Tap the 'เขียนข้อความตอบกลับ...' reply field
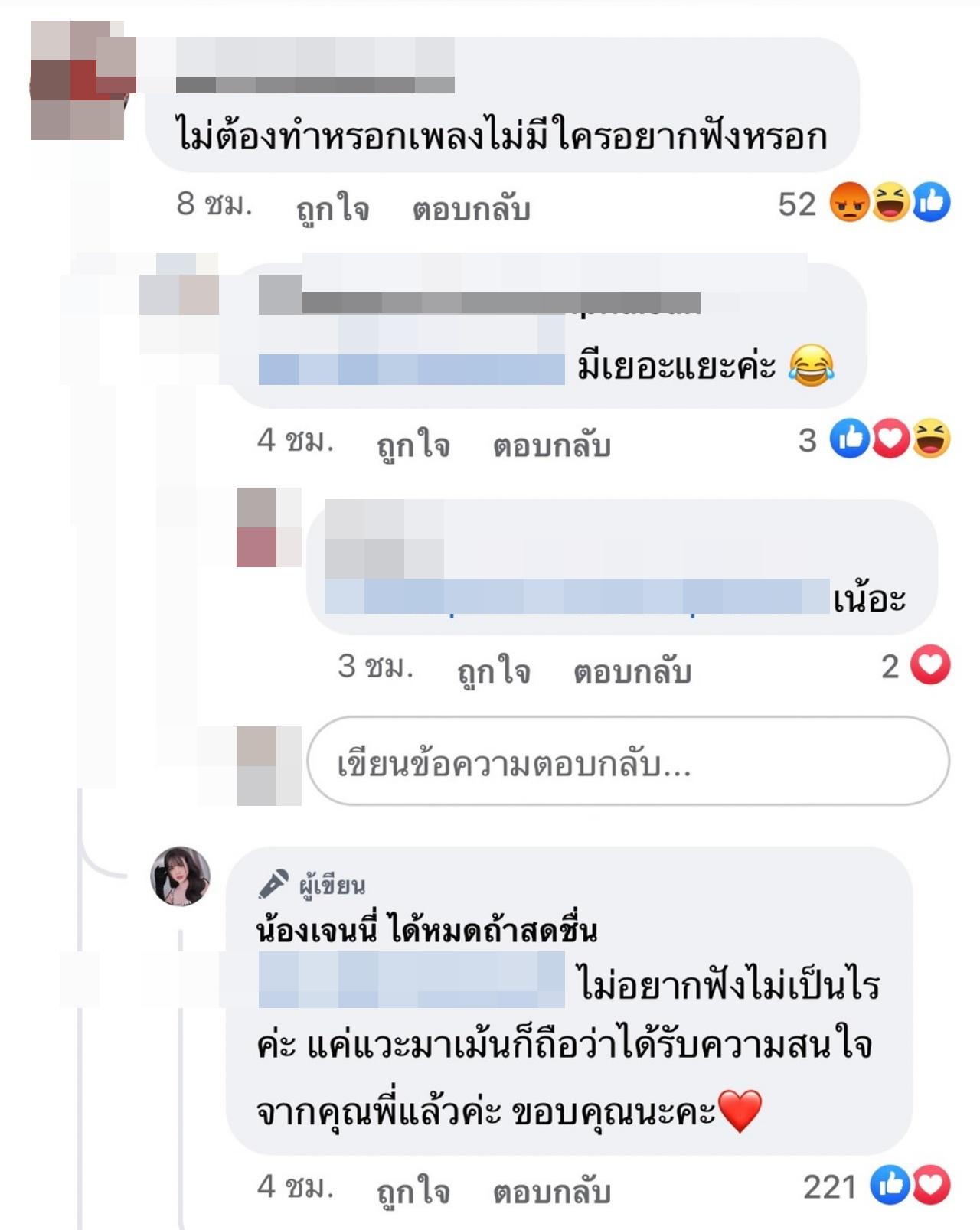Viewport: 980px width, 1230px height. pos(628,762)
